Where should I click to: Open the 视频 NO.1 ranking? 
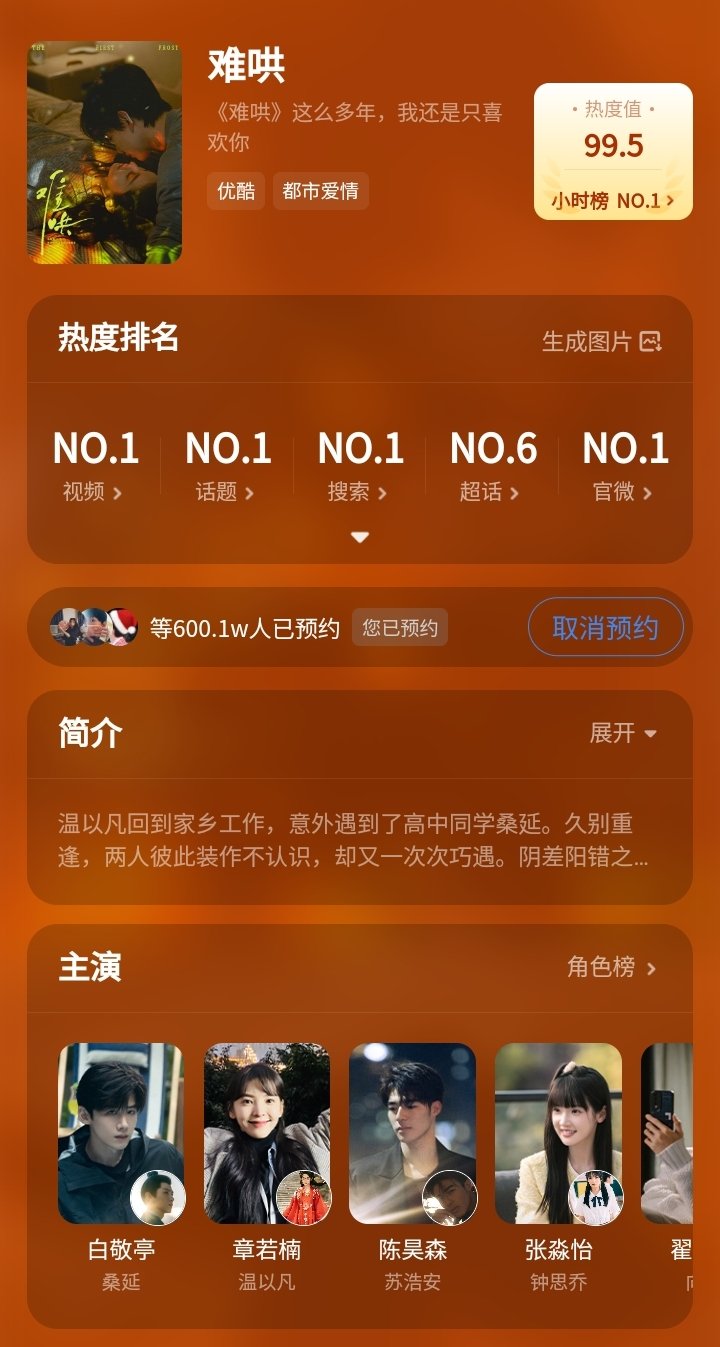click(94, 464)
